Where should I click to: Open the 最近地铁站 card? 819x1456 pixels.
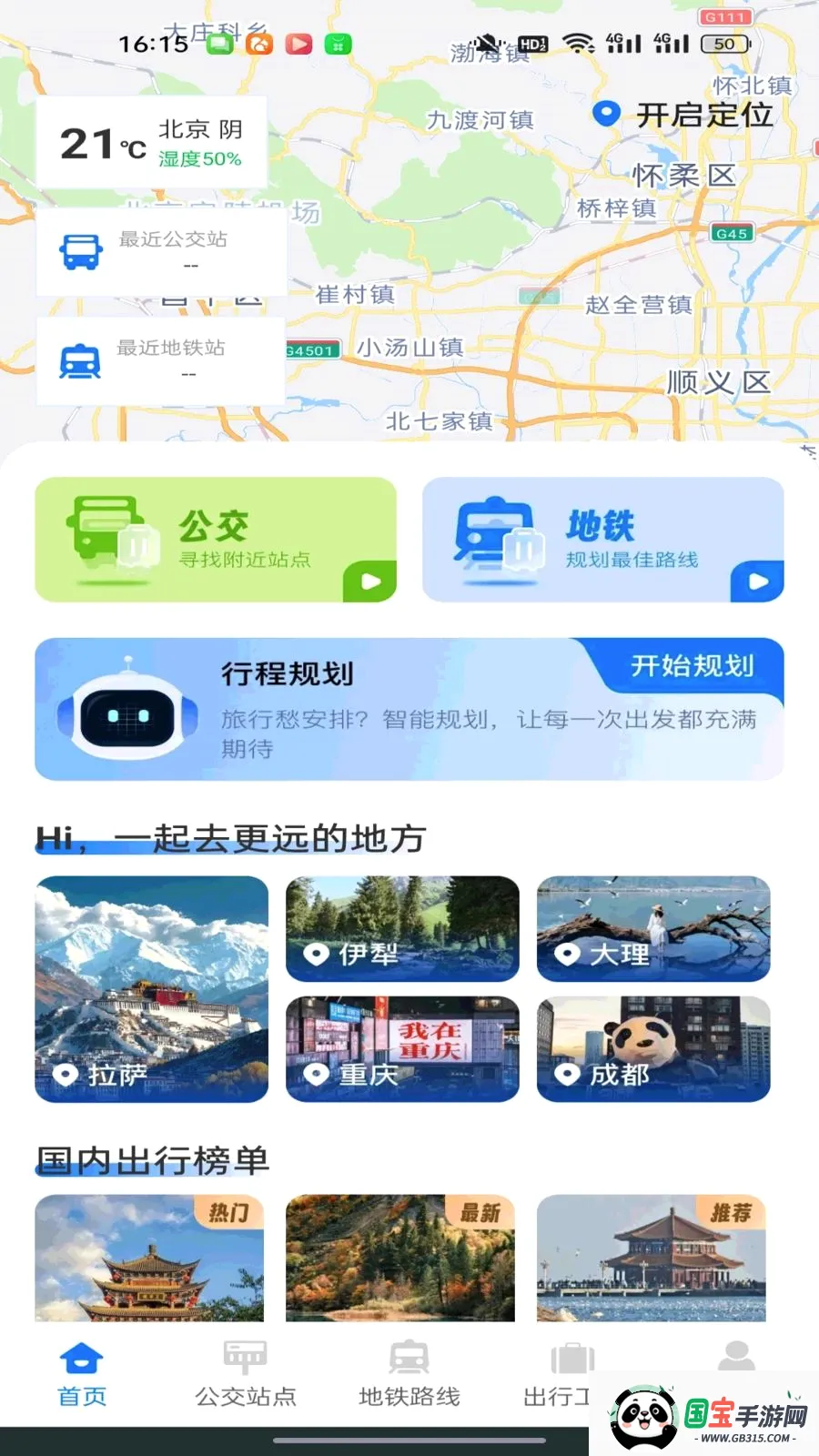pyautogui.click(x=160, y=361)
